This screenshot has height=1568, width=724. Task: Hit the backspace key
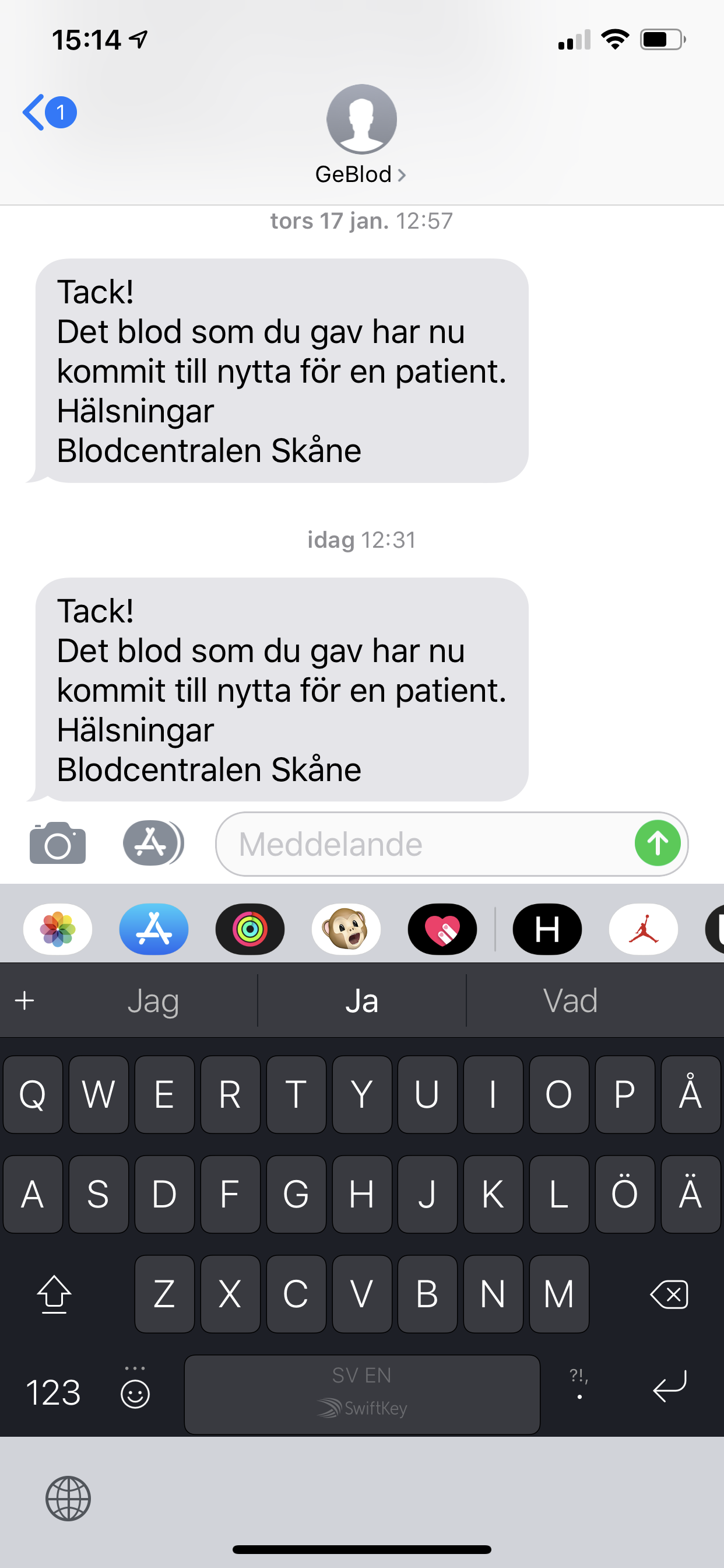click(669, 1294)
